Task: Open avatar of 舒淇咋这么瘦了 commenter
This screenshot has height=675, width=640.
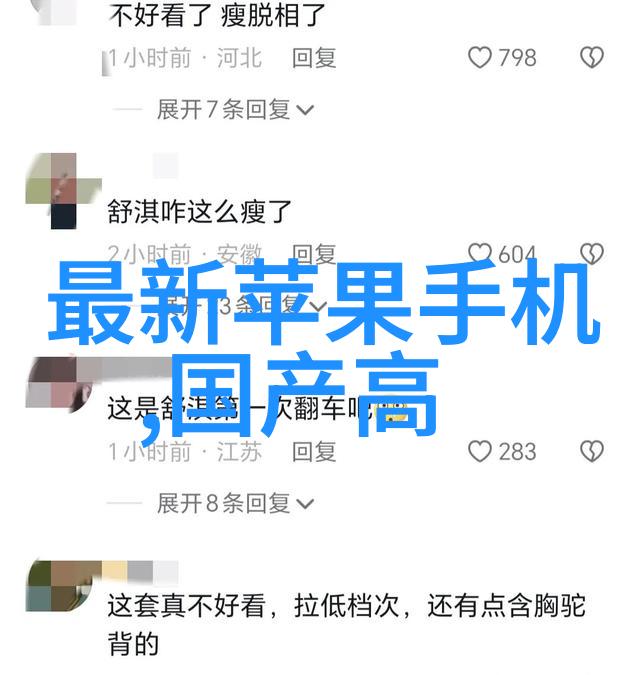Action: tap(52, 190)
